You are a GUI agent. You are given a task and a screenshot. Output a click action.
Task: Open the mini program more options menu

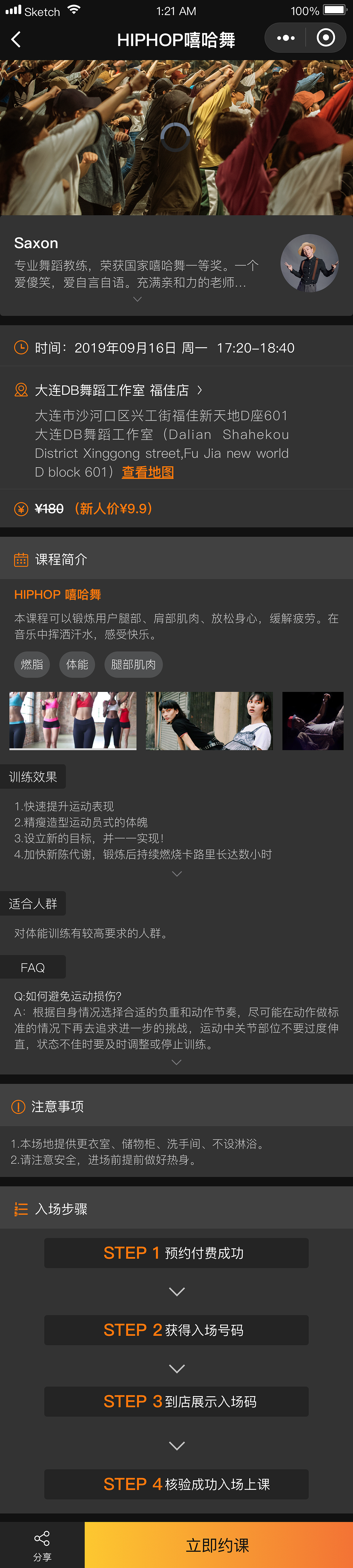(285, 38)
